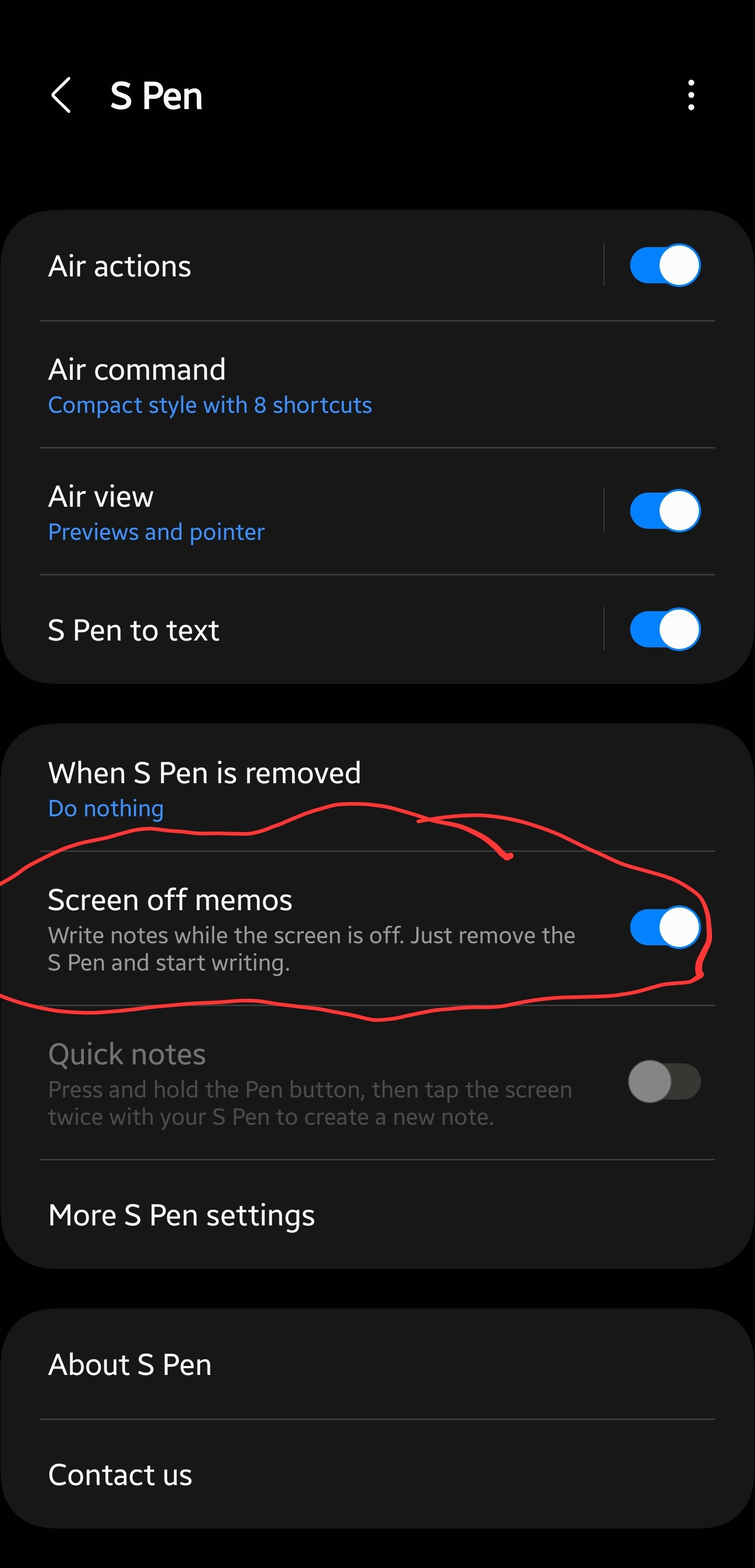The image size is (755, 1568).
Task: Open S Pen to text settings
Action: pos(304,630)
